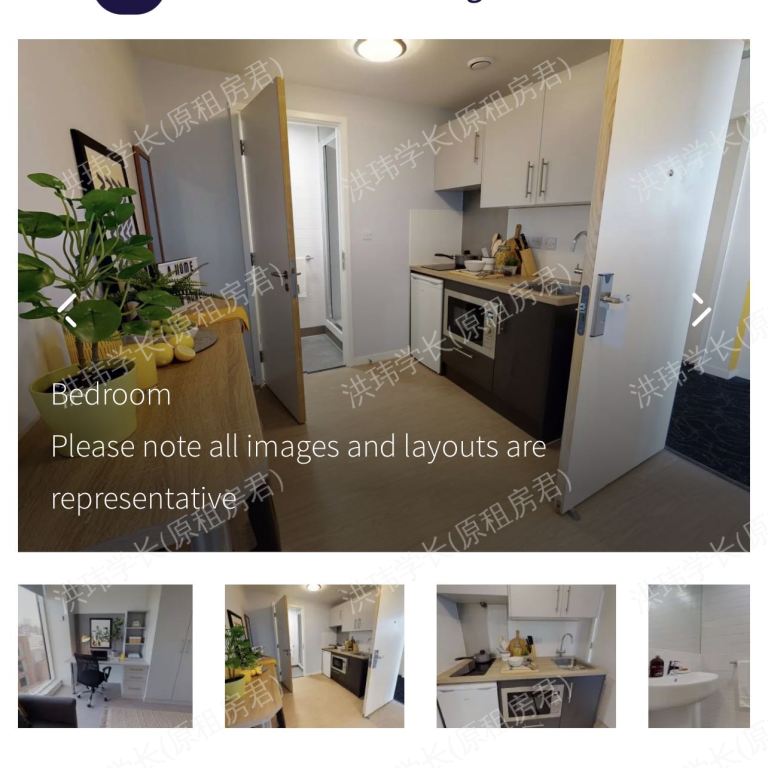Show the previous image in the carousel

click(x=66, y=310)
